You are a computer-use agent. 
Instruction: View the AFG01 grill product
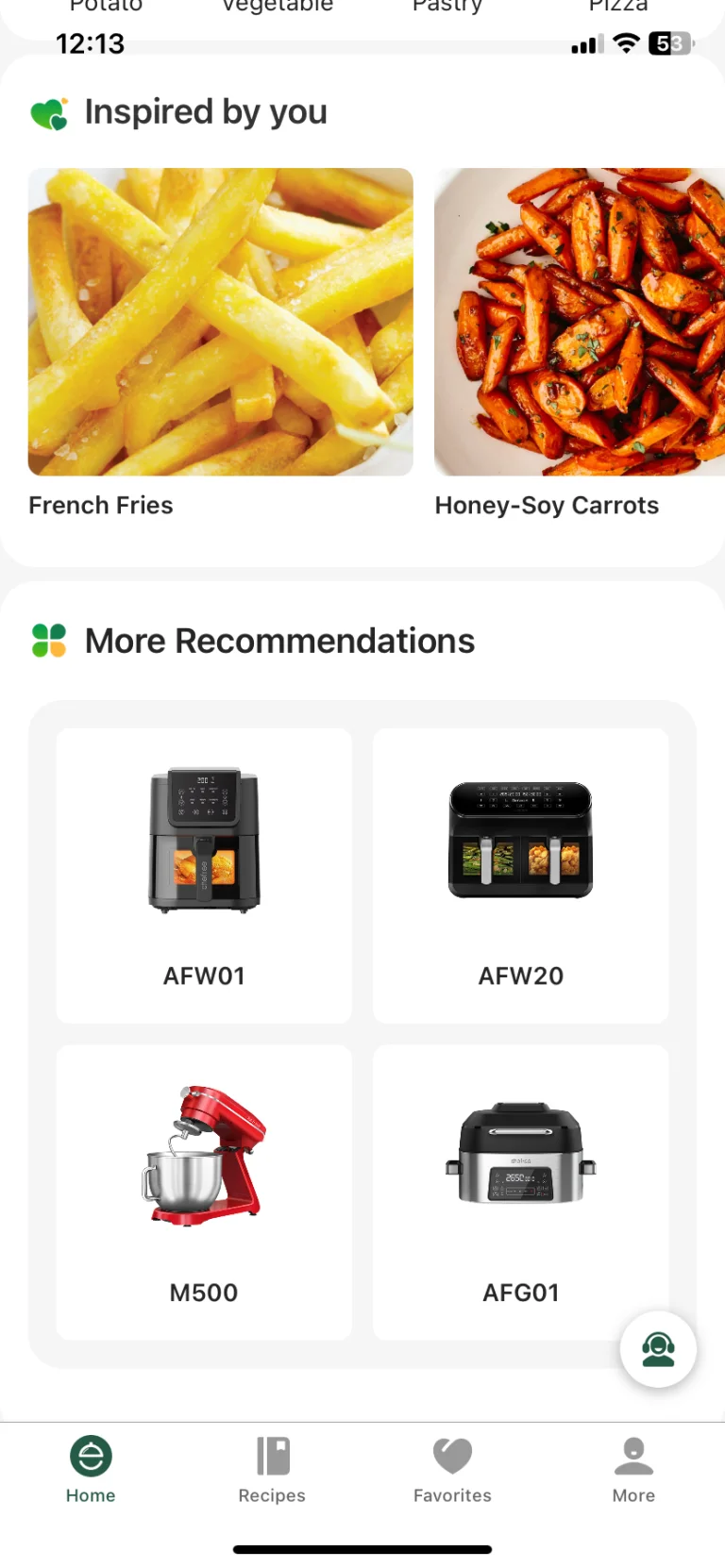(x=520, y=1192)
